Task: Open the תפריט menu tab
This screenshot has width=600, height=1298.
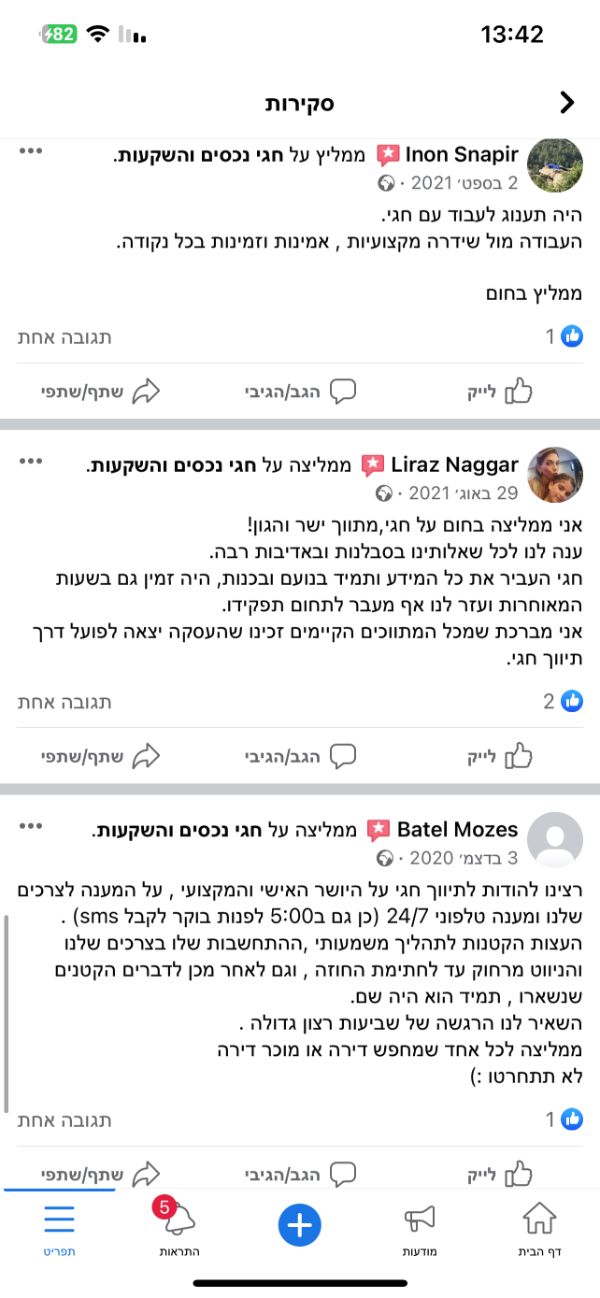Action: [59, 1230]
